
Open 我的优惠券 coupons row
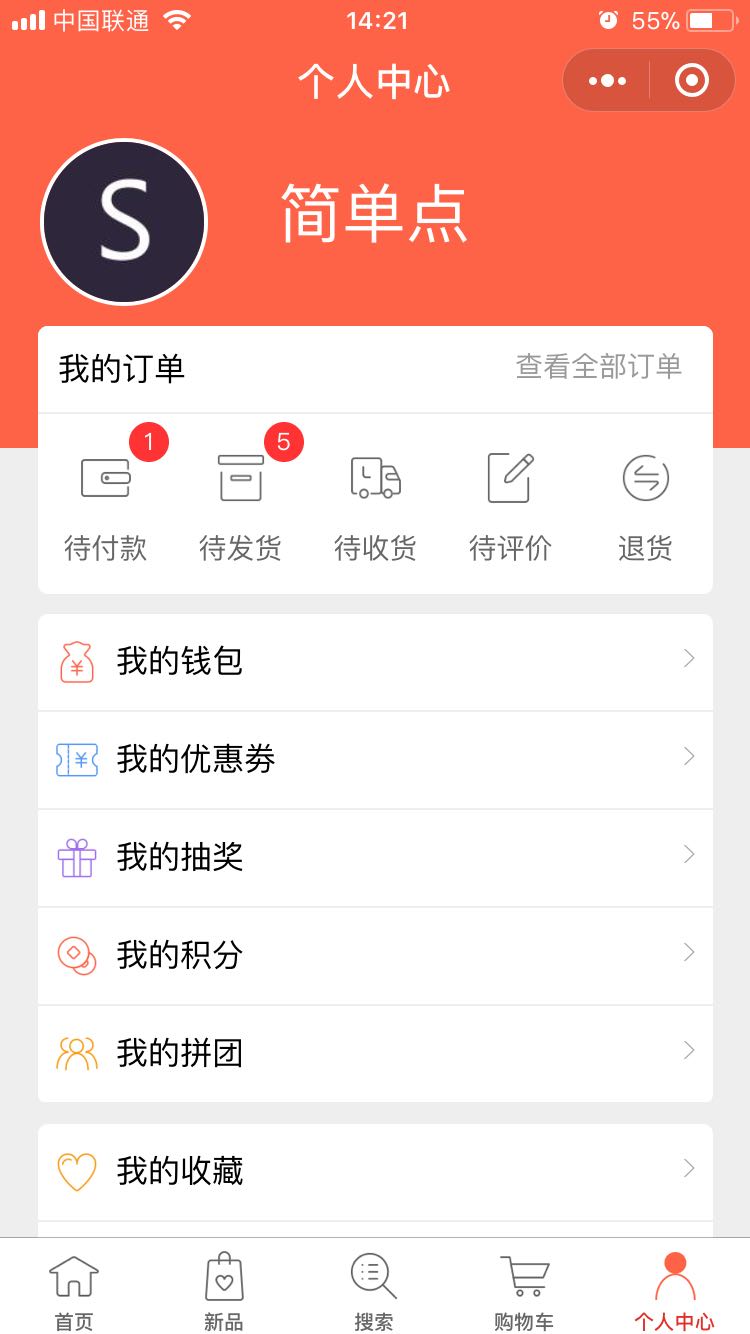[x=375, y=760]
